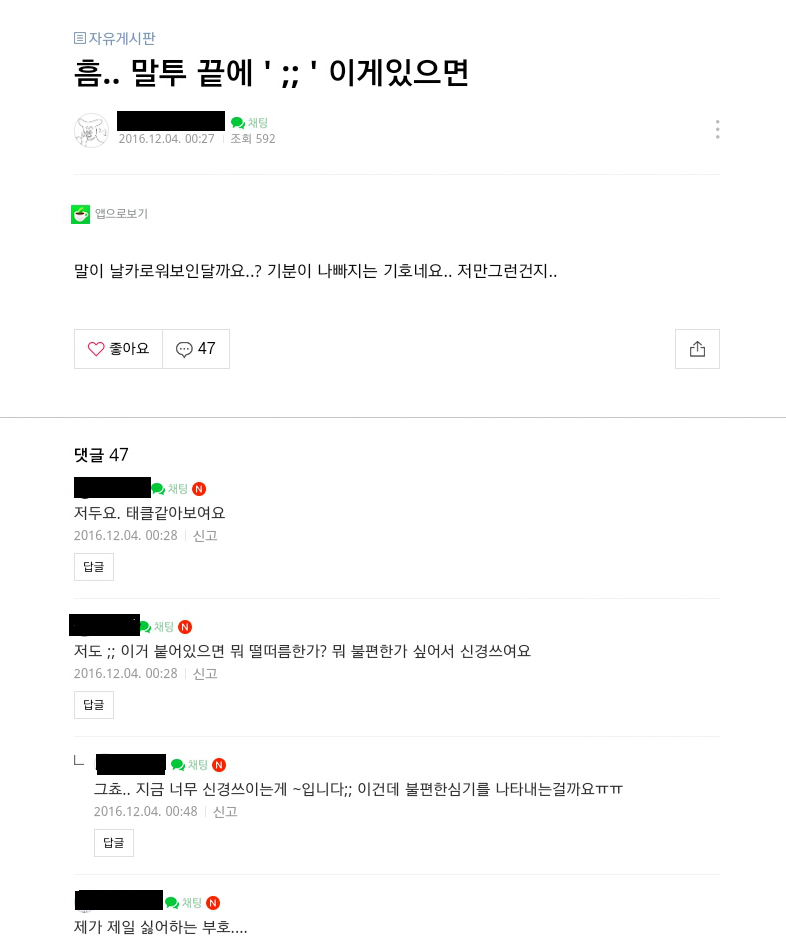The height and width of the screenshot is (949, 786).
Task: Share this post
Action: click(x=697, y=349)
